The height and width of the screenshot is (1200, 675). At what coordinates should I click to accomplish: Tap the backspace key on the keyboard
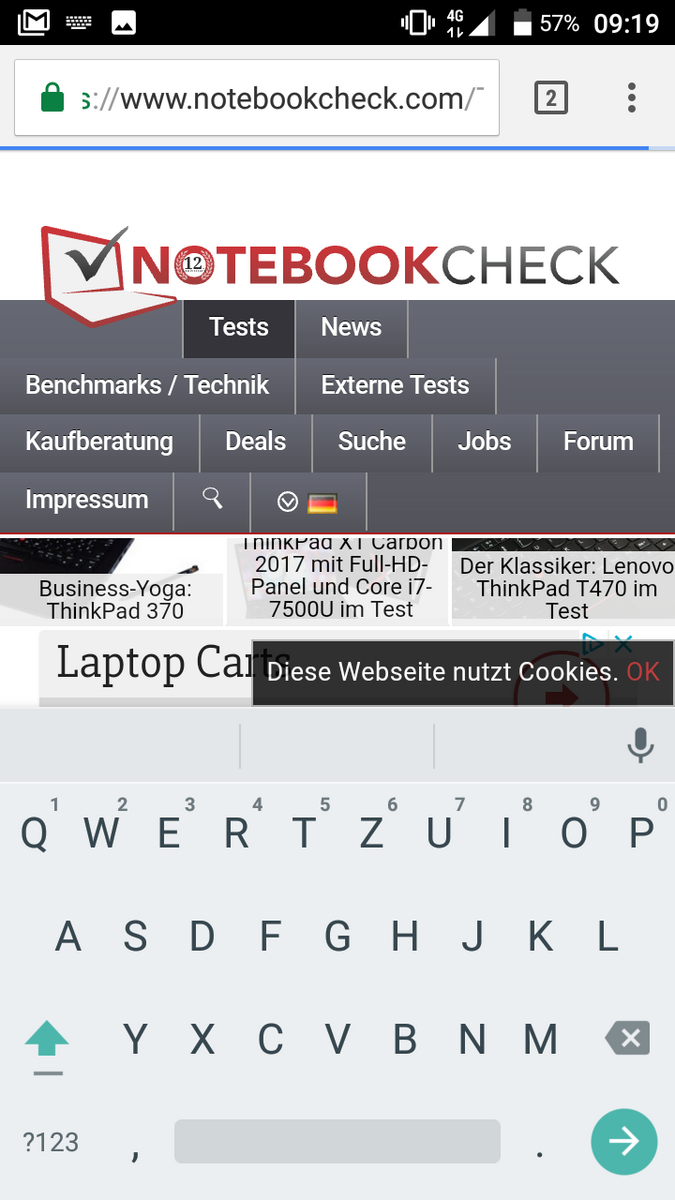coord(627,1038)
